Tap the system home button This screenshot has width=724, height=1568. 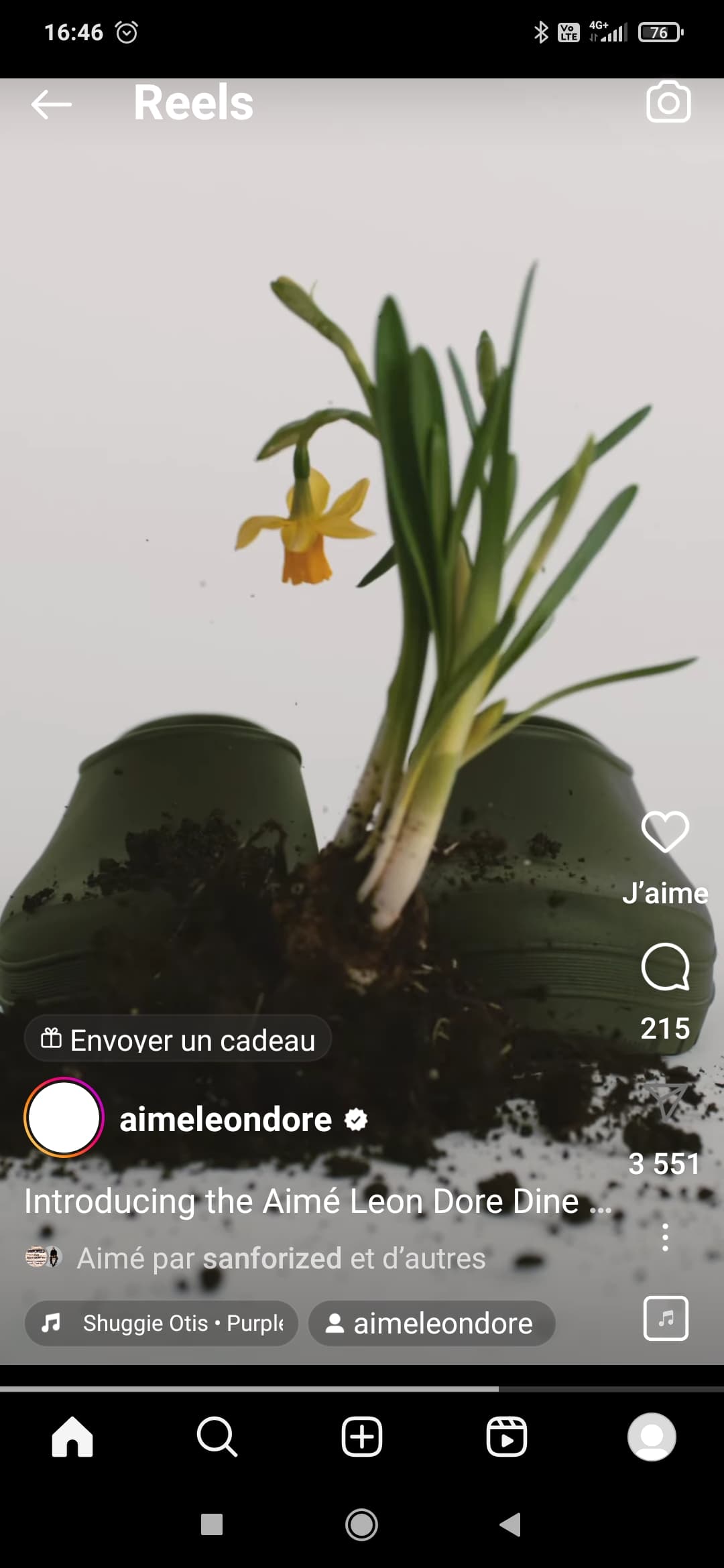point(361,1524)
